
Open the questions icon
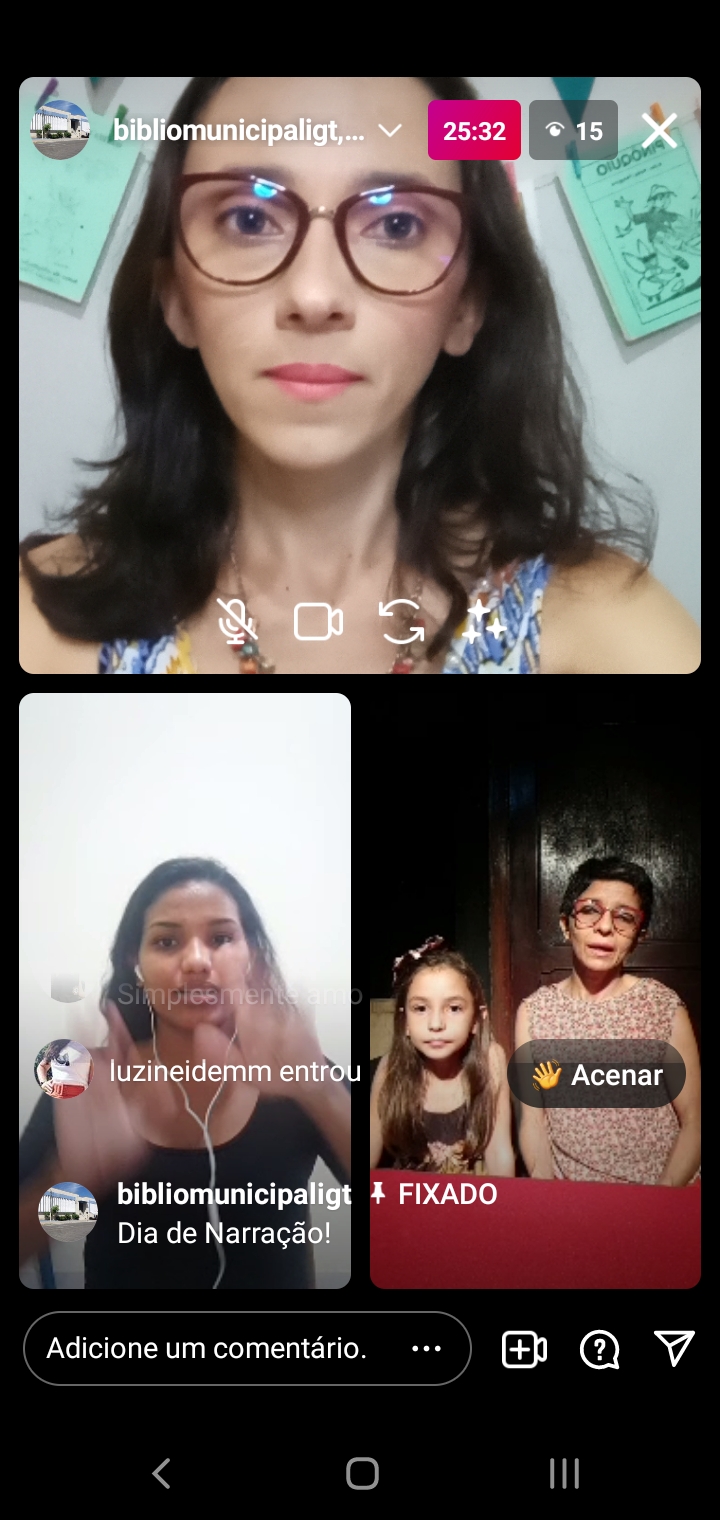(599, 1350)
